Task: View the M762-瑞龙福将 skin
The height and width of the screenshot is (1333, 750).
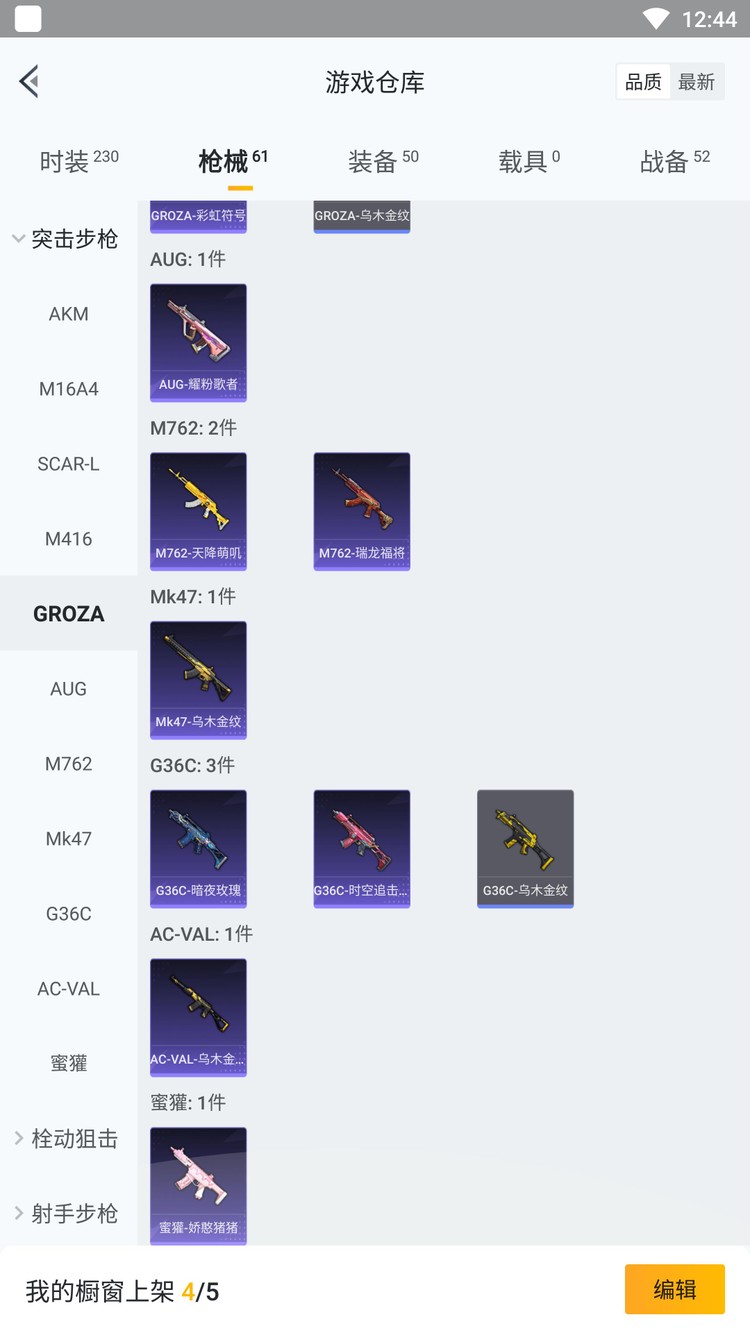Action: [361, 511]
